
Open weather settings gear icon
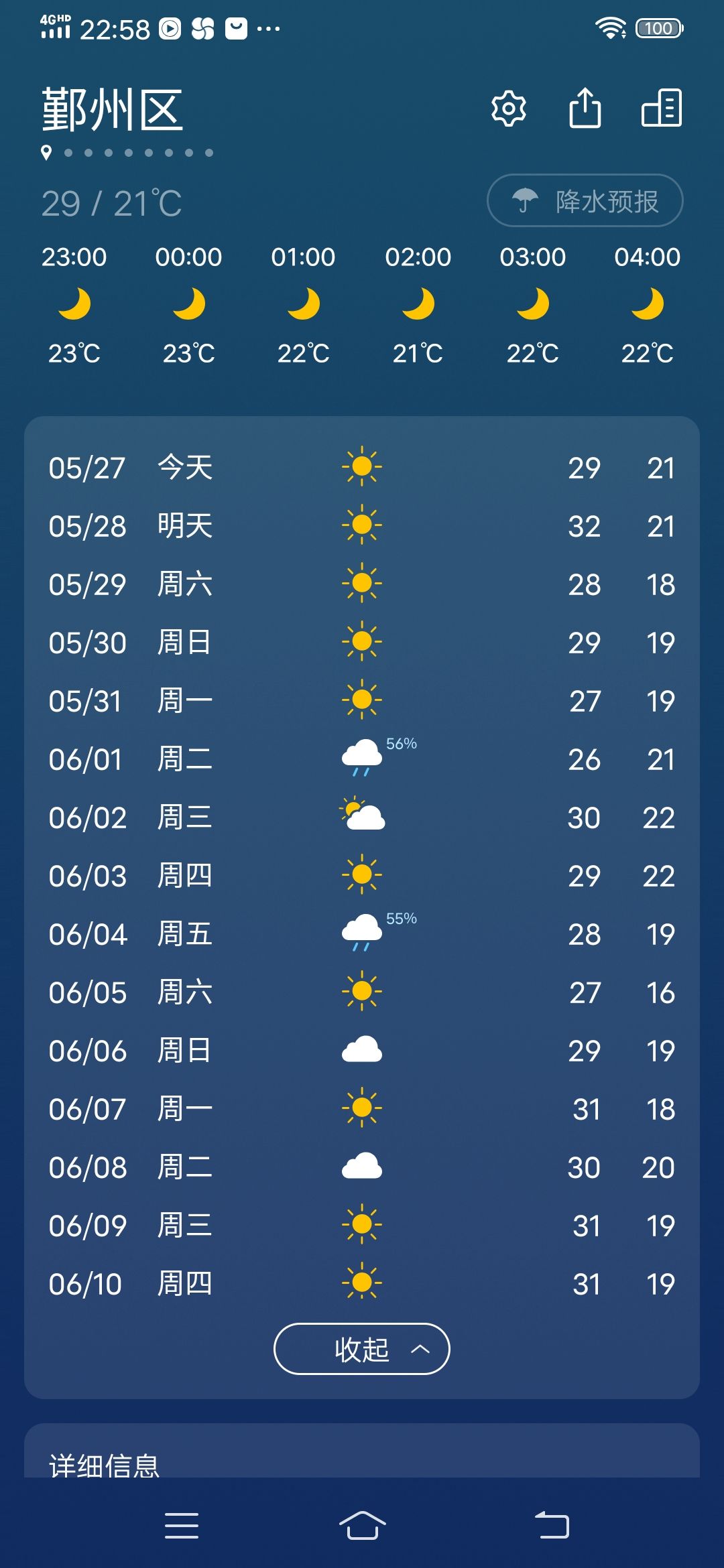pos(509,108)
